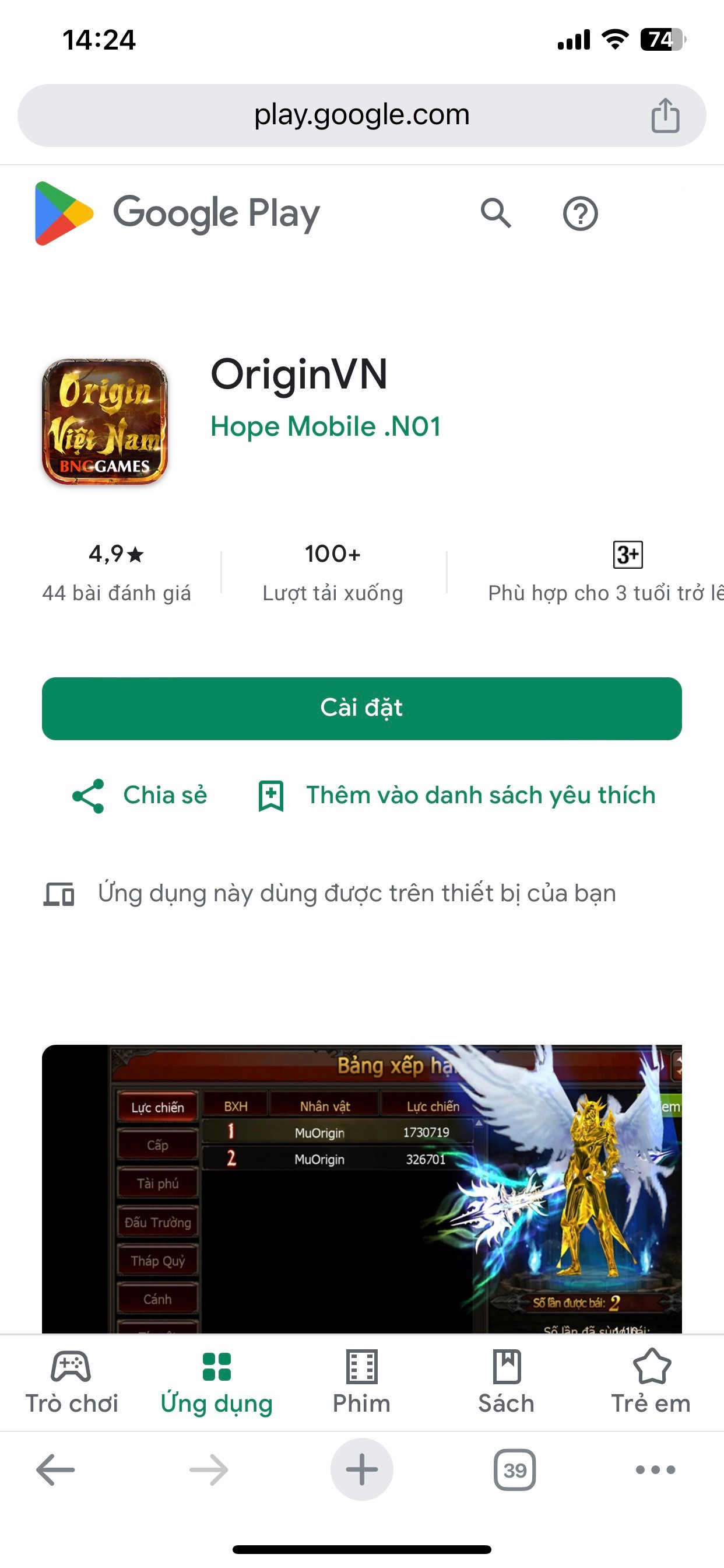Open developer Hope Mobile .N01
The width and height of the screenshot is (724, 1568).
(x=325, y=426)
